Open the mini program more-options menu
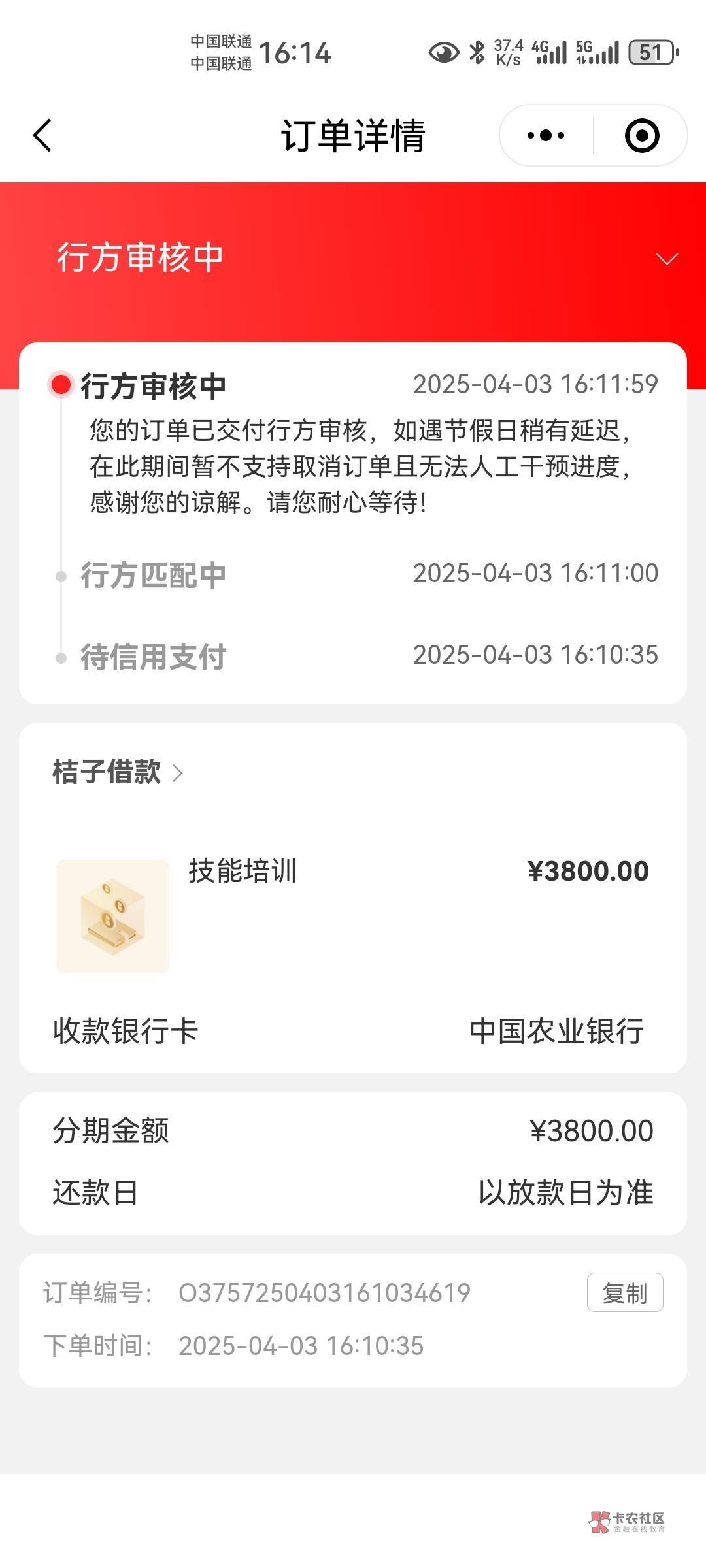This screenshot has width=706, height=1568. (546, 136)
